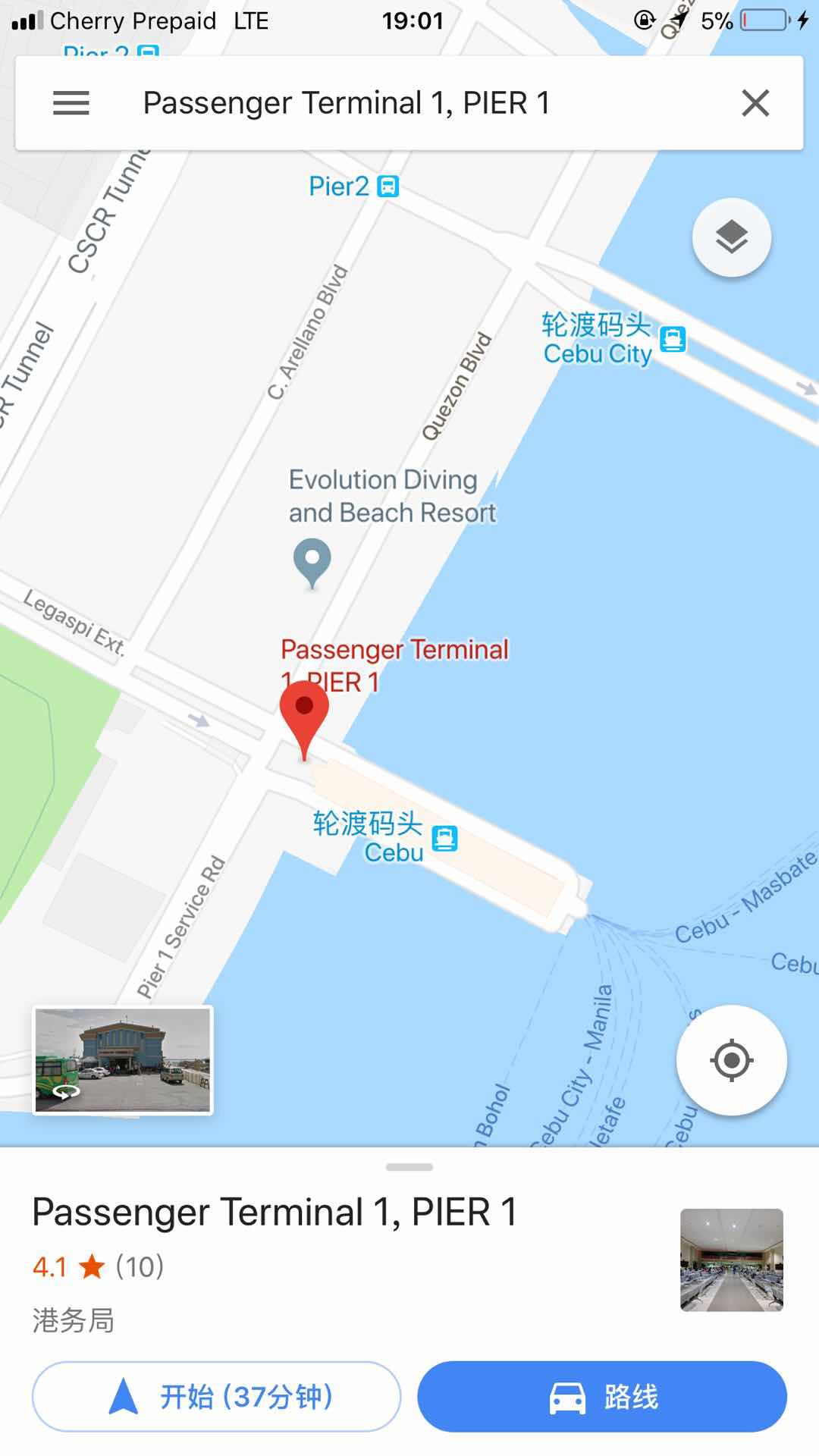This screenshot has height=1456, width=819.
Task: Expand the Passenger Terminal 1 info panel
Action: 409,1168
